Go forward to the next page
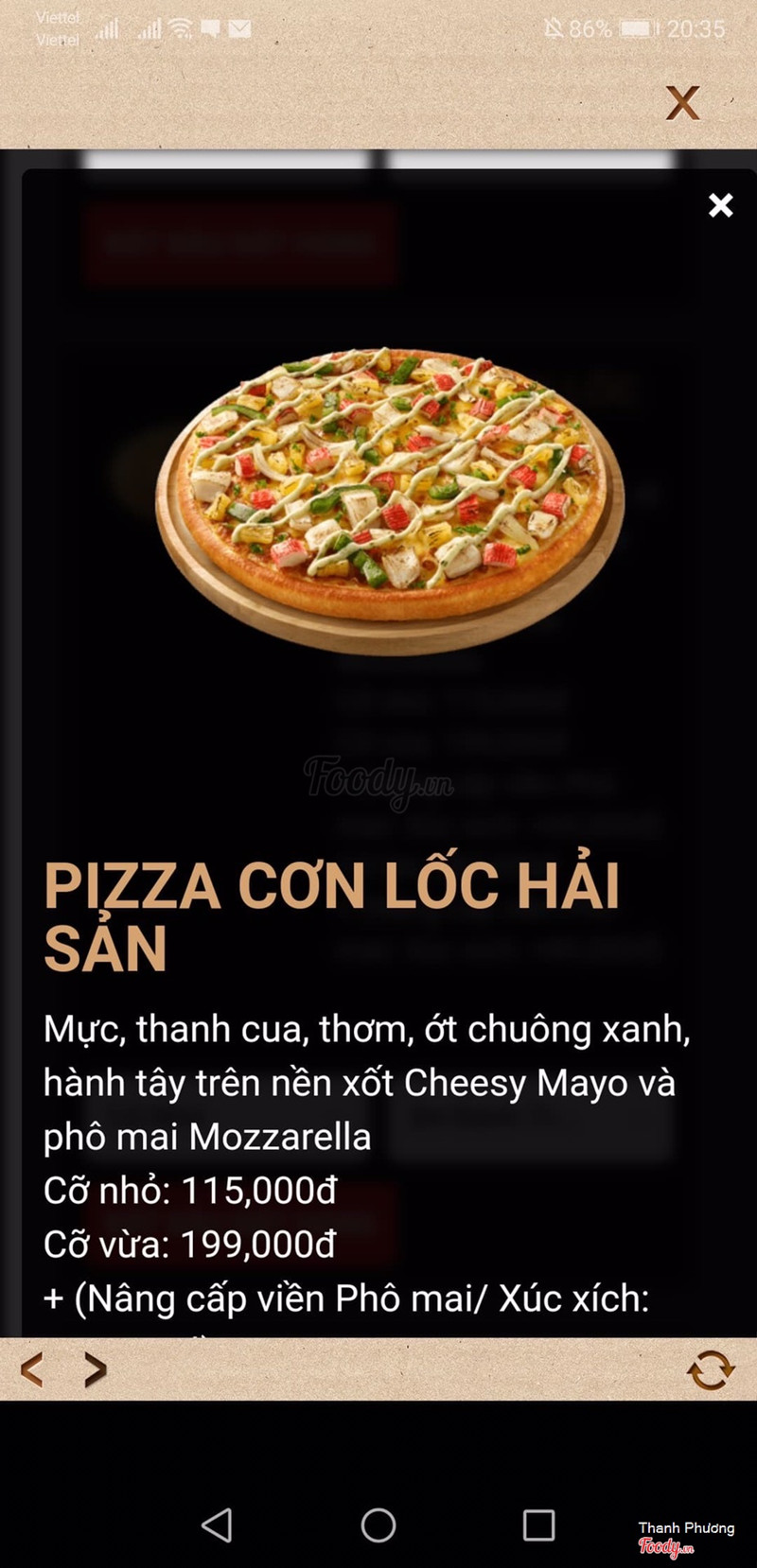The image size is (757, 1568). 95,1369
